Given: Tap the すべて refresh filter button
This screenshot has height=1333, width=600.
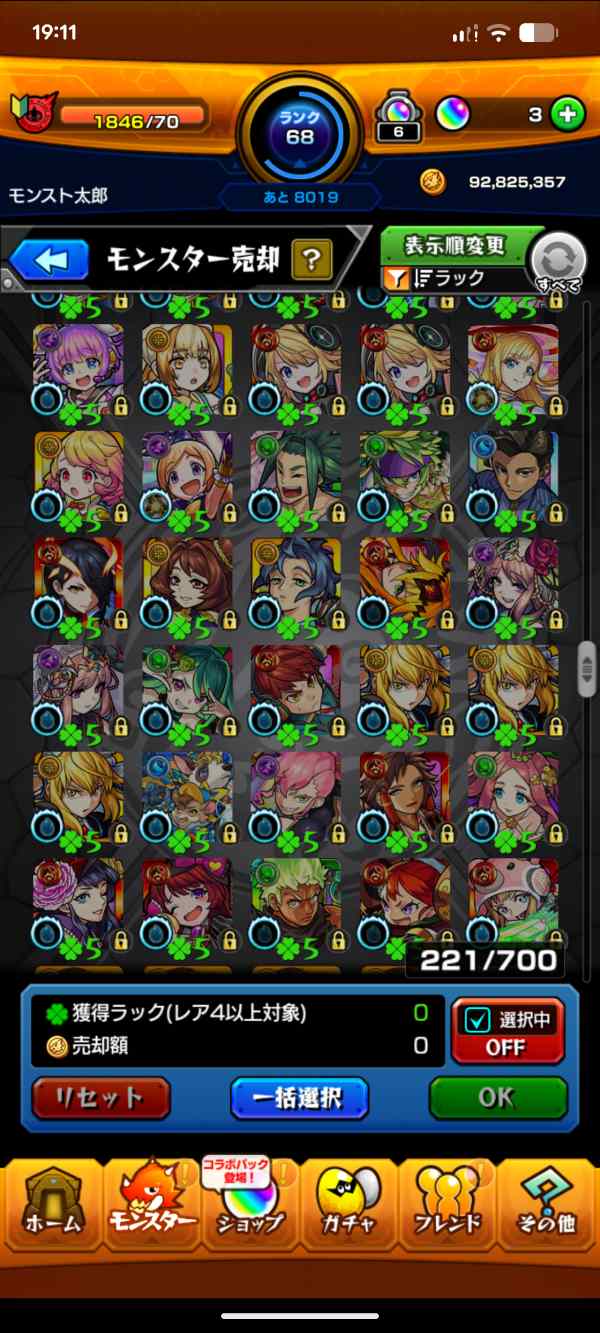Looking at the screenshot, I should pyautogui.click(x=558, y=263).
